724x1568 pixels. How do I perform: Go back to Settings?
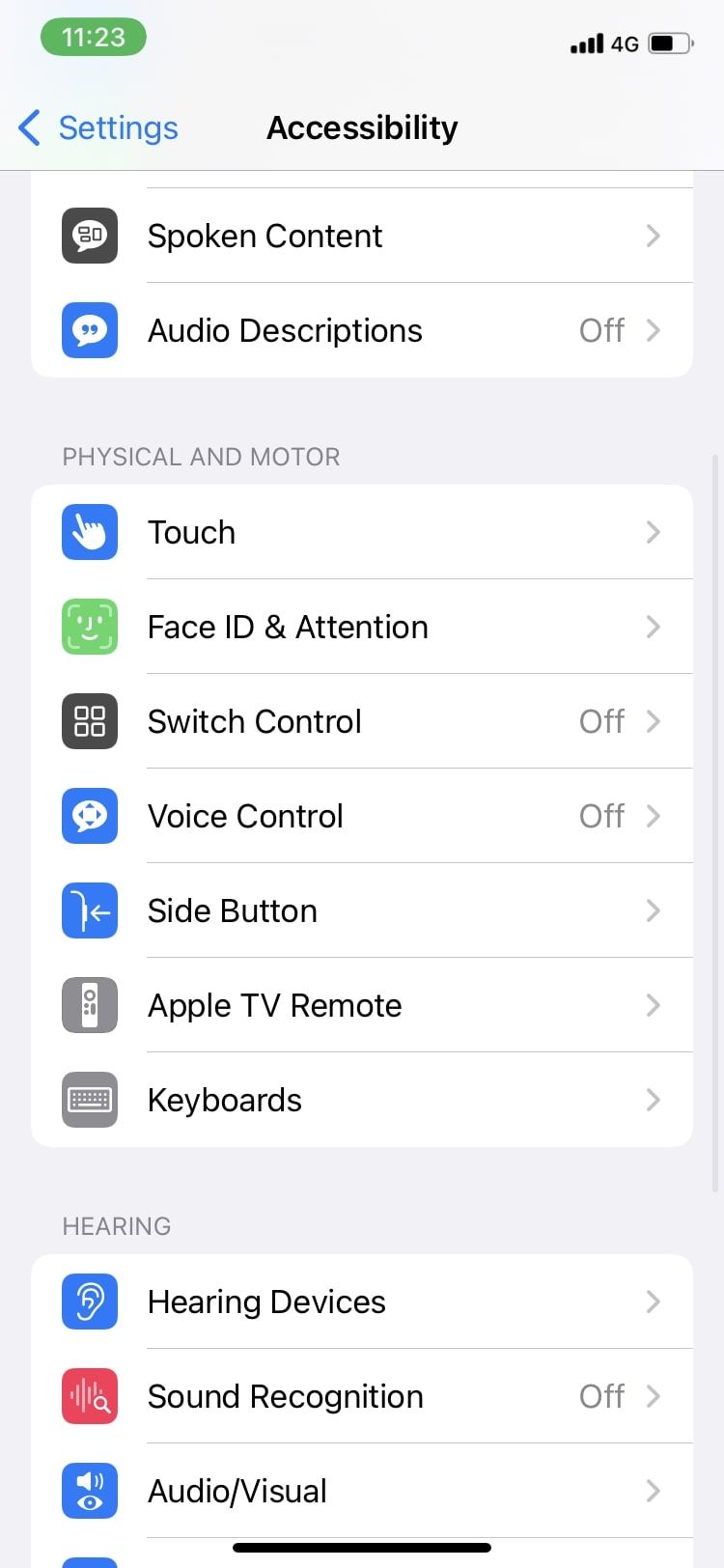(x=99, y=127)
